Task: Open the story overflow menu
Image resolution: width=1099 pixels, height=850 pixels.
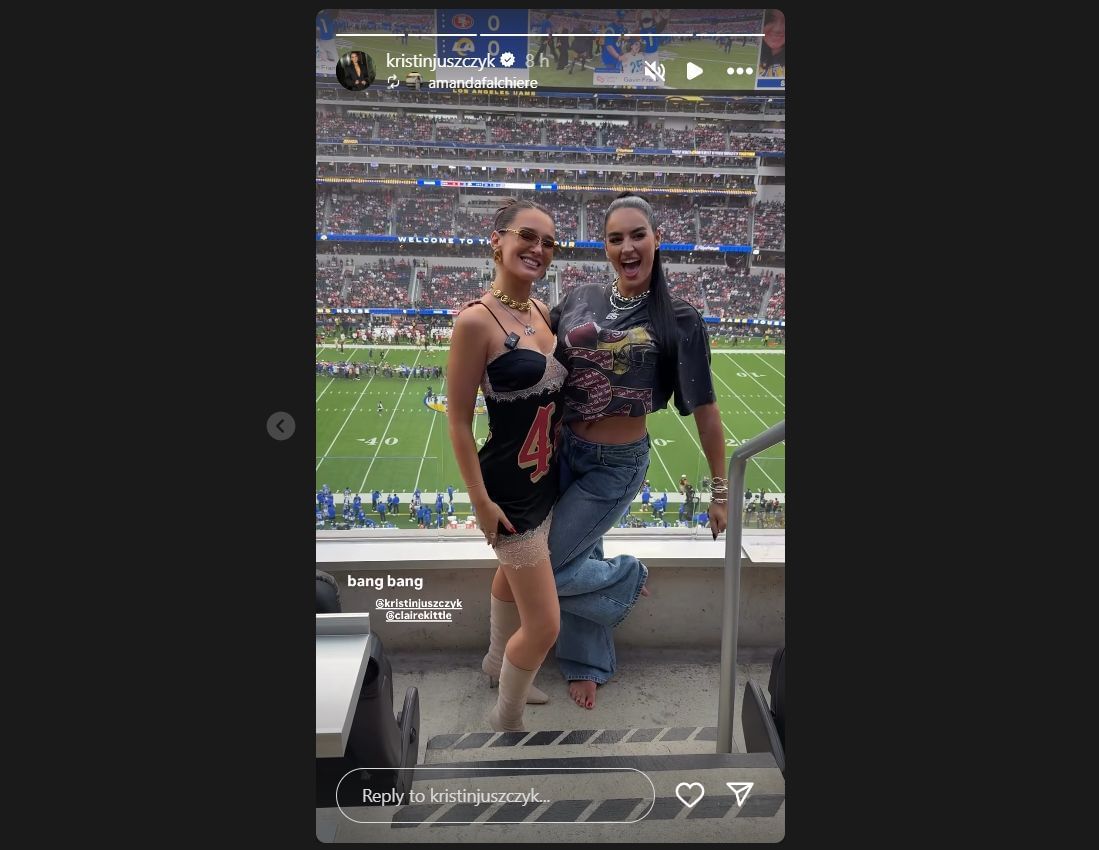Action: (740, 71)
